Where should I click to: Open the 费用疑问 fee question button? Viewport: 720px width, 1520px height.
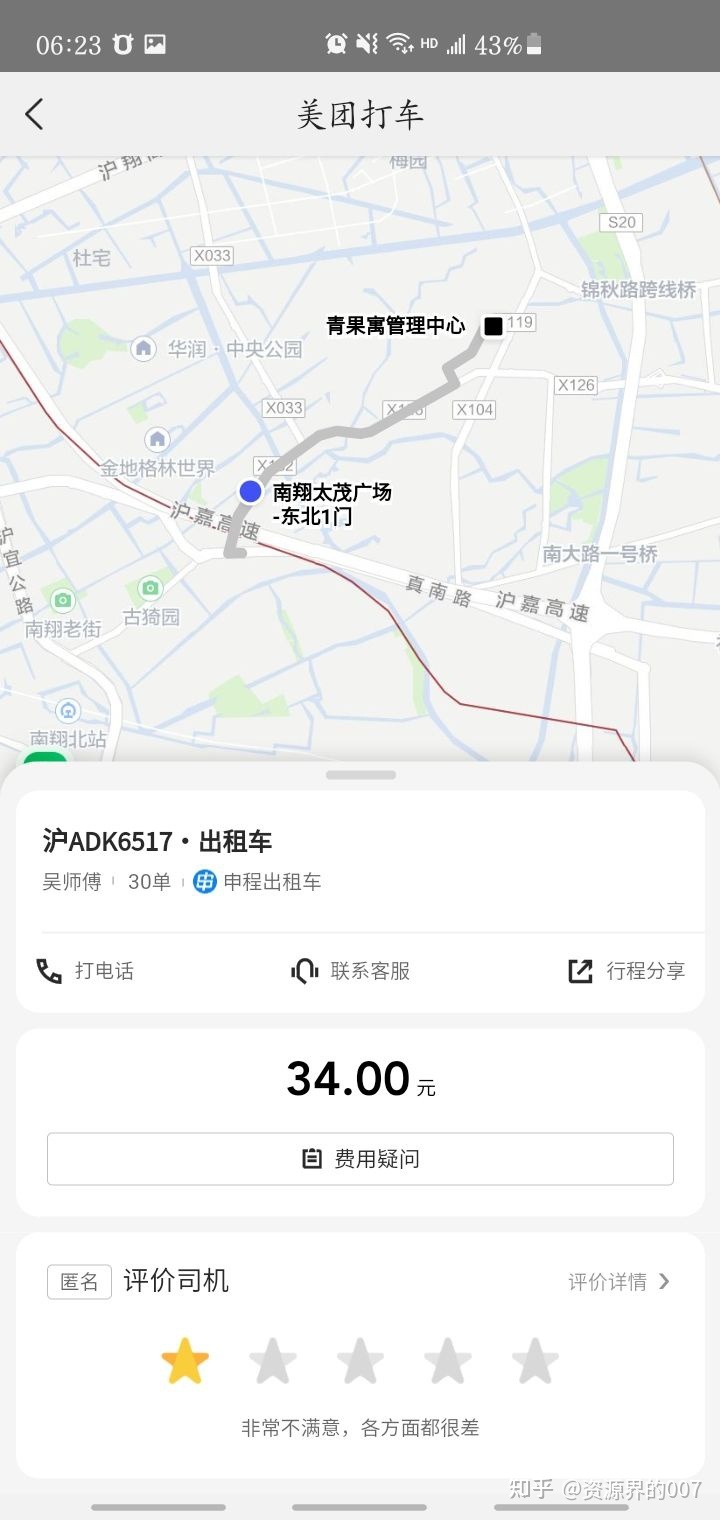[x=360, y=1159]
